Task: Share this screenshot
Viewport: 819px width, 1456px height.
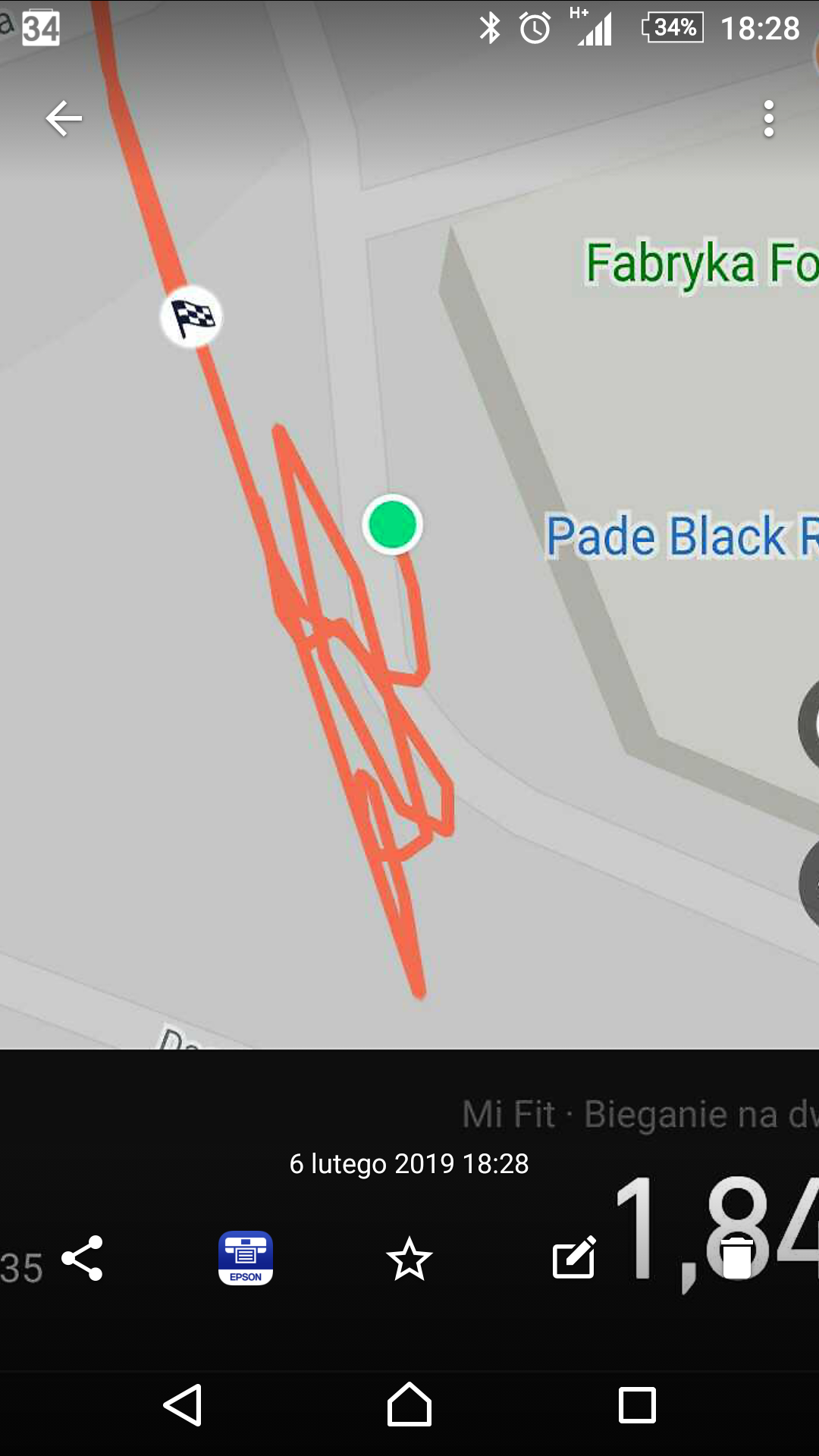Action: coord(82,1258)
